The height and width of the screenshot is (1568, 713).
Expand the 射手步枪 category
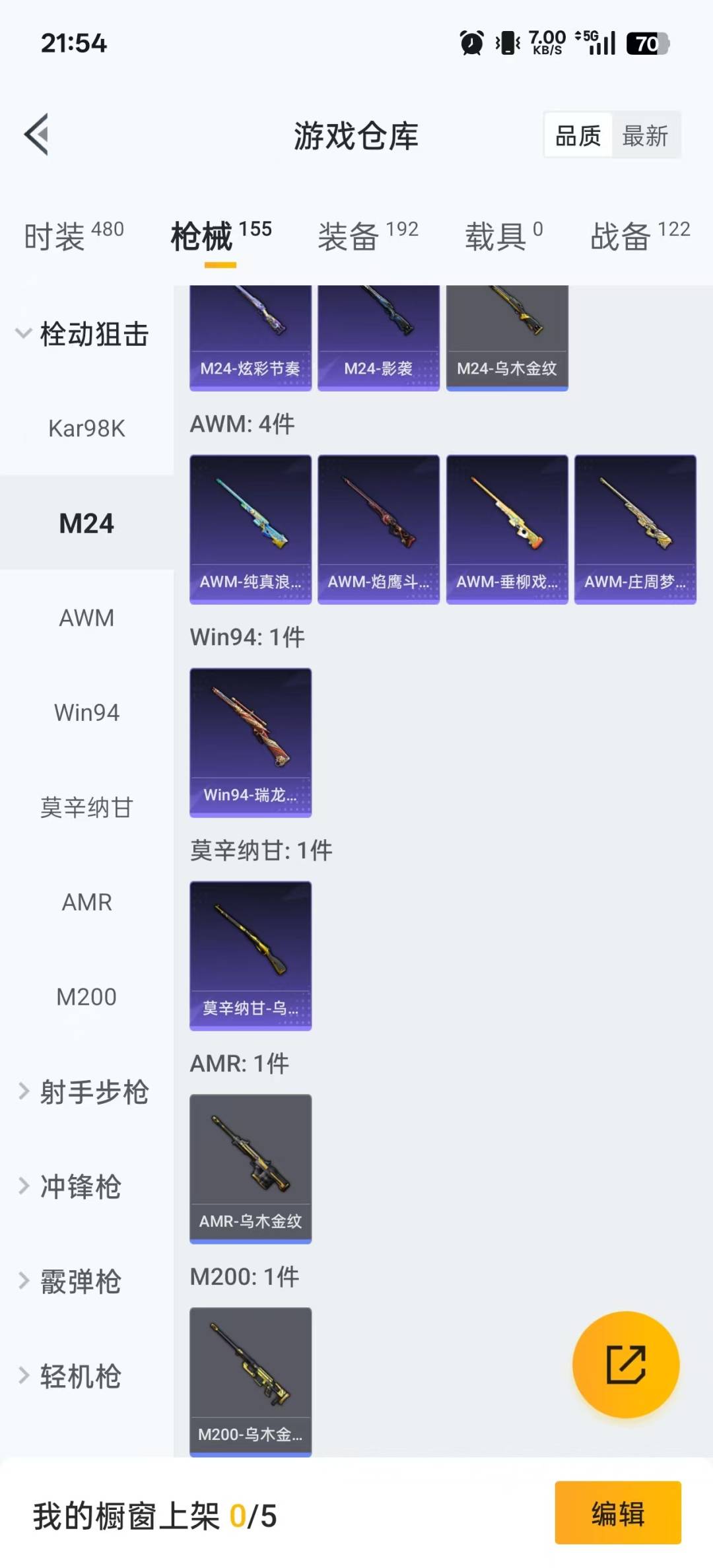[83, 1092]
